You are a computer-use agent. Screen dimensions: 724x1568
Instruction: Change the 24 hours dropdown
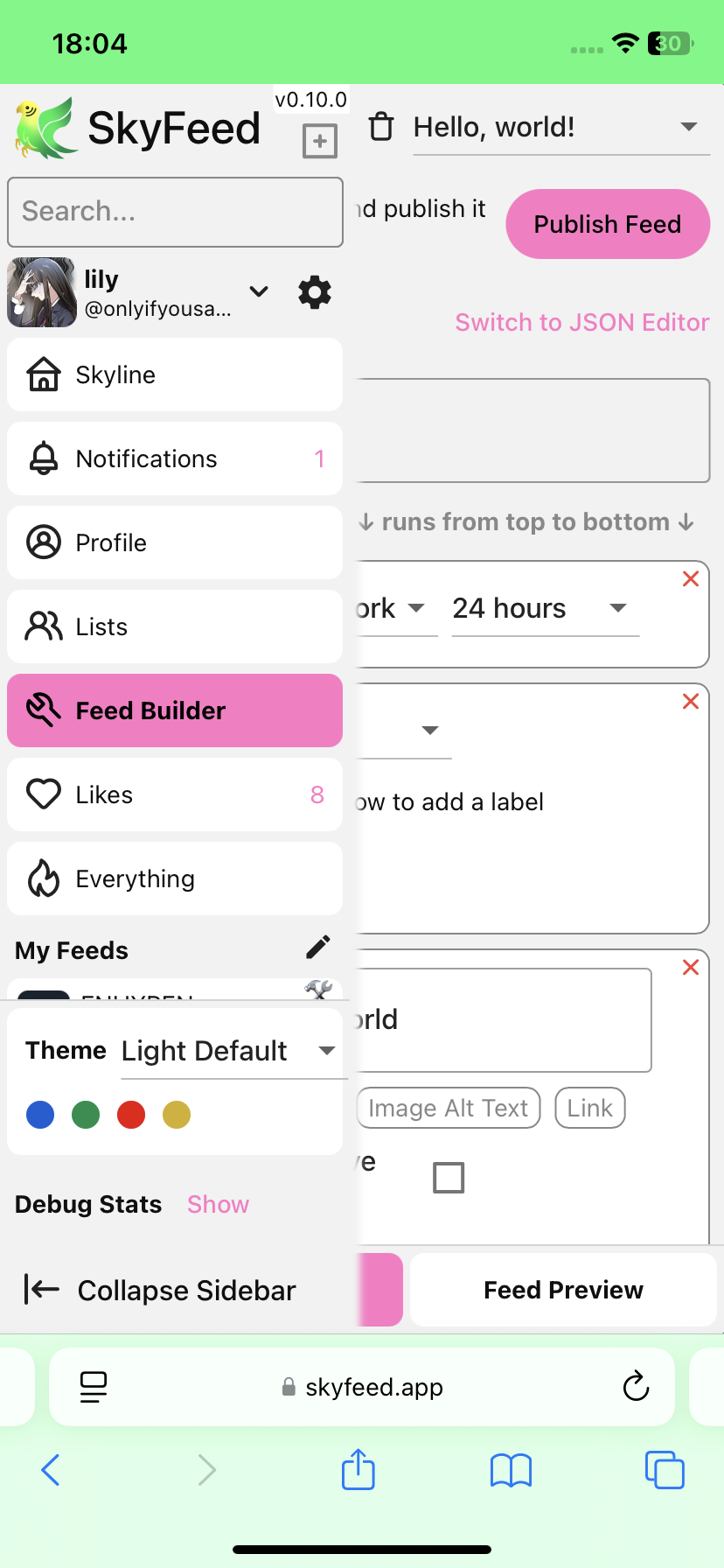coord(544,608)
